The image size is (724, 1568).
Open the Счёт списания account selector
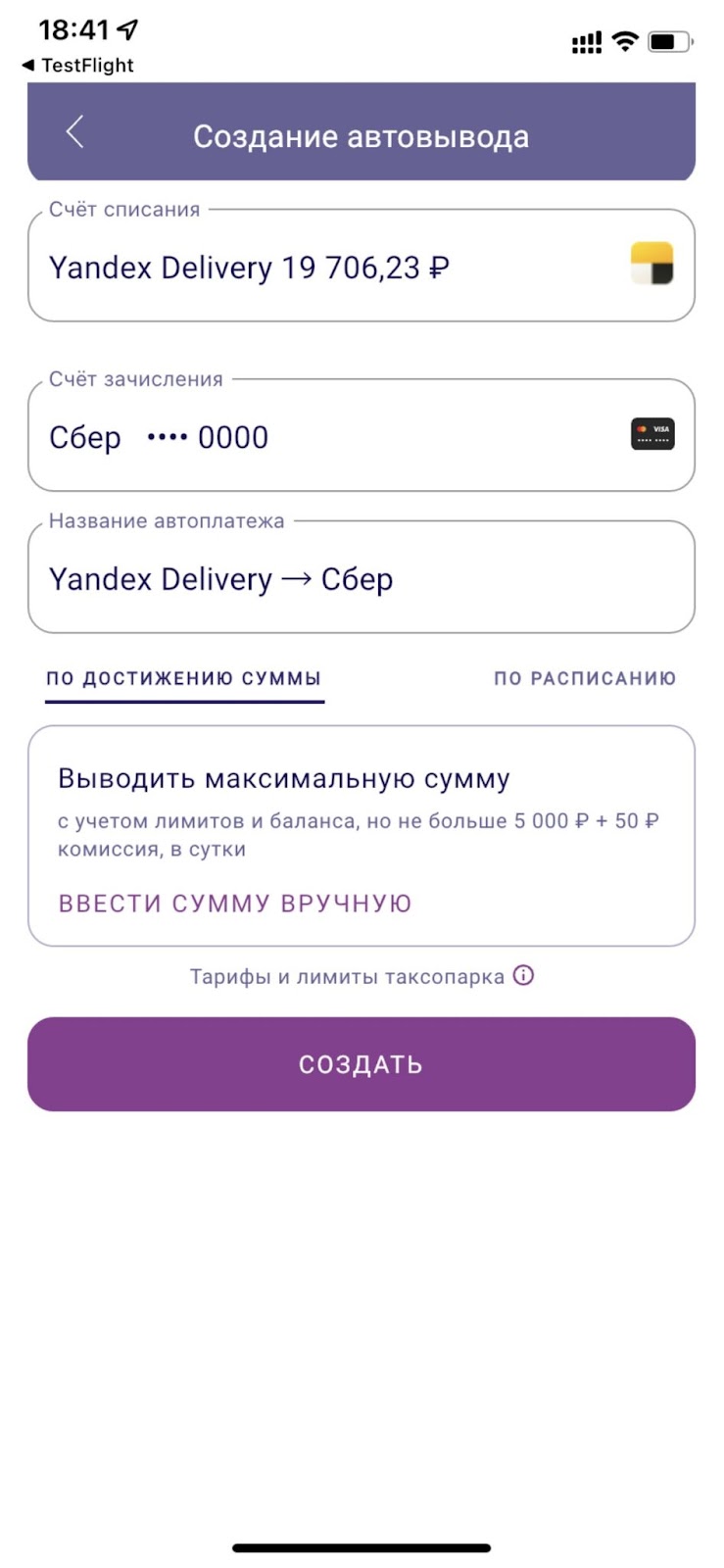[x=362, y=266]
